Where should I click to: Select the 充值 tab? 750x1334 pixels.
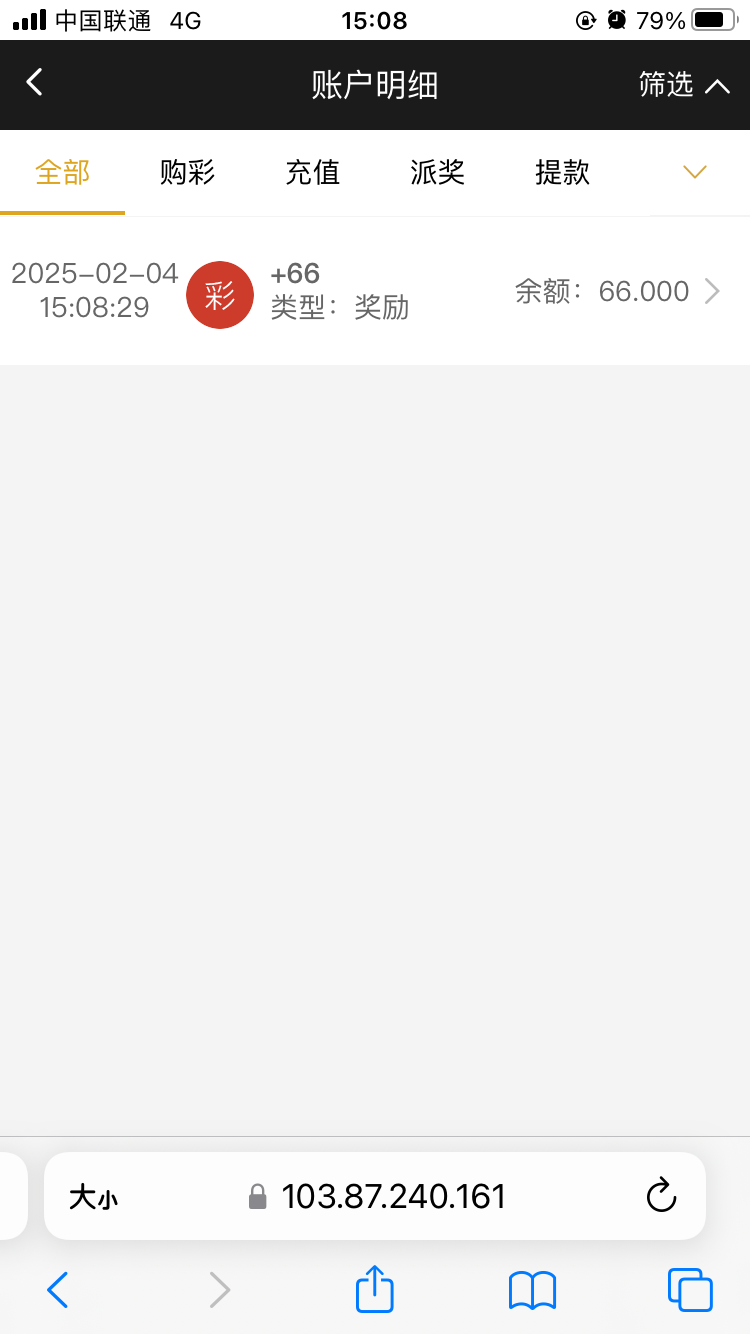click(x=312, y=172)
